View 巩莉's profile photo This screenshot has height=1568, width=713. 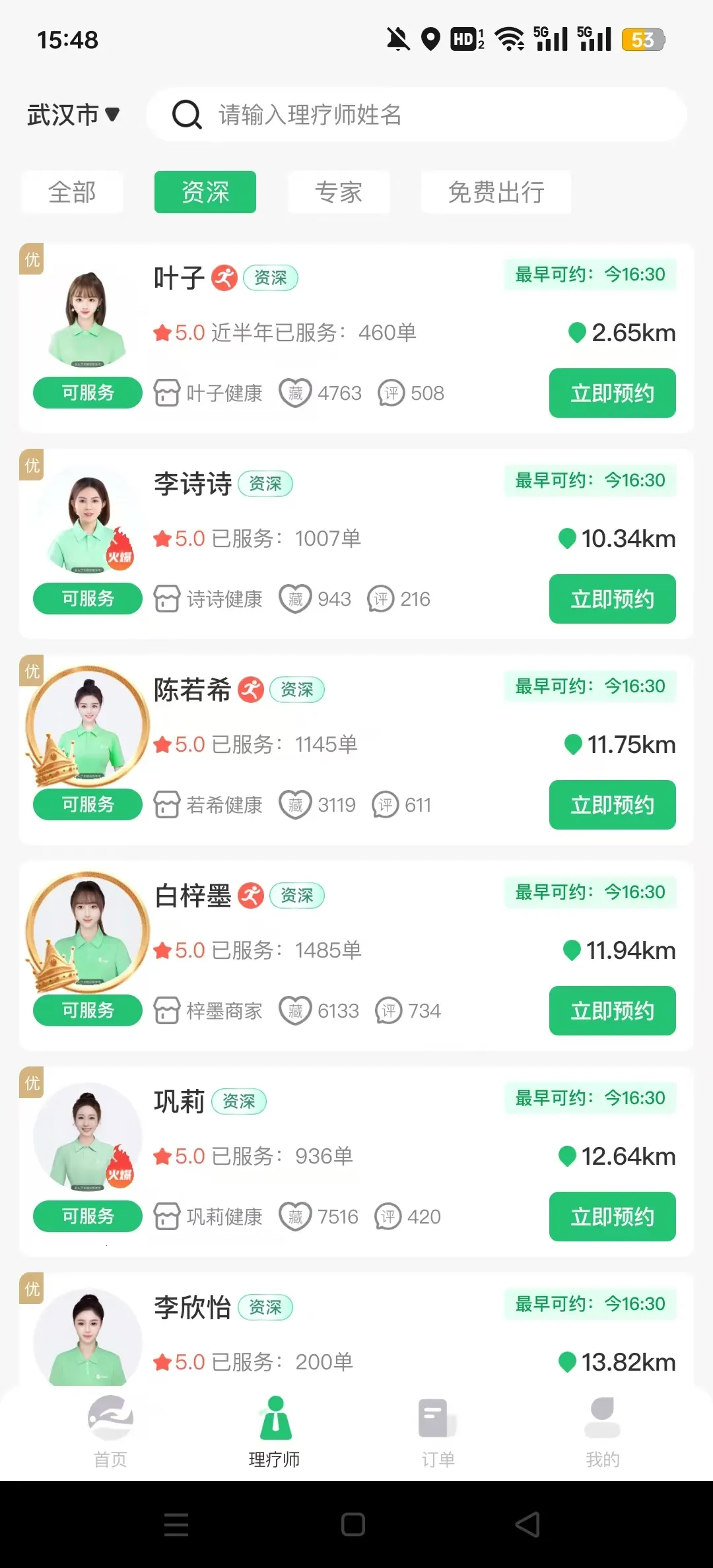pyautogui.click(x=87, y=1136)
